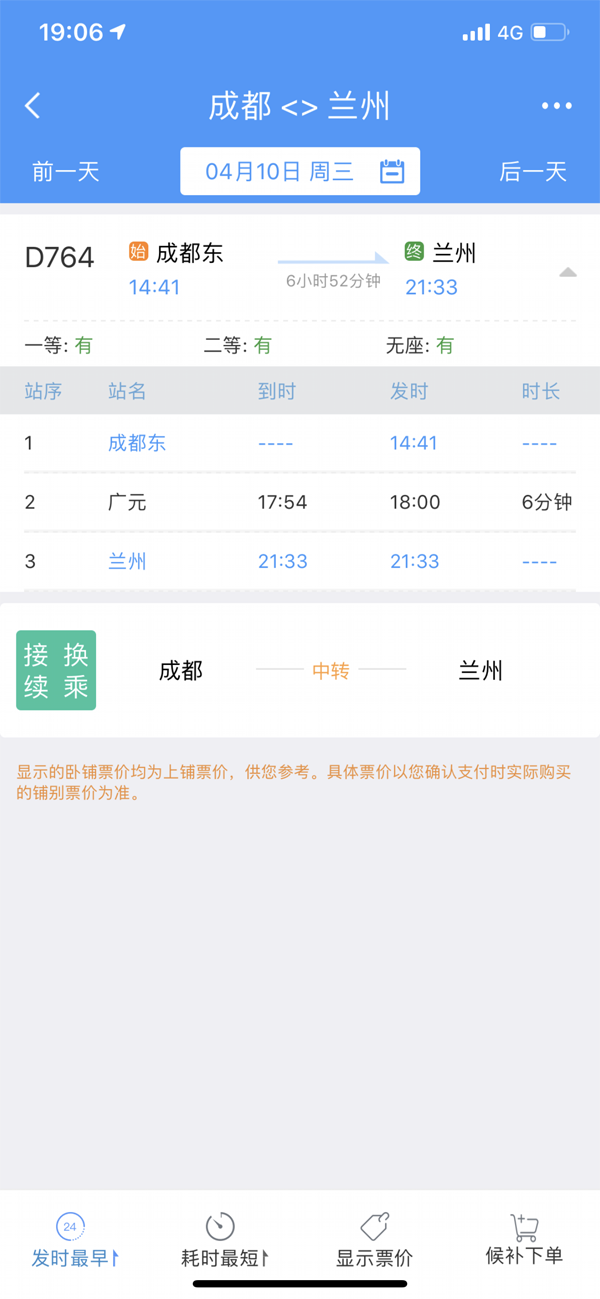The width and height of the screenshot is (600, 1299).
Task: Open the date picker for 04月10日
Action: click(x=300, y=171)
